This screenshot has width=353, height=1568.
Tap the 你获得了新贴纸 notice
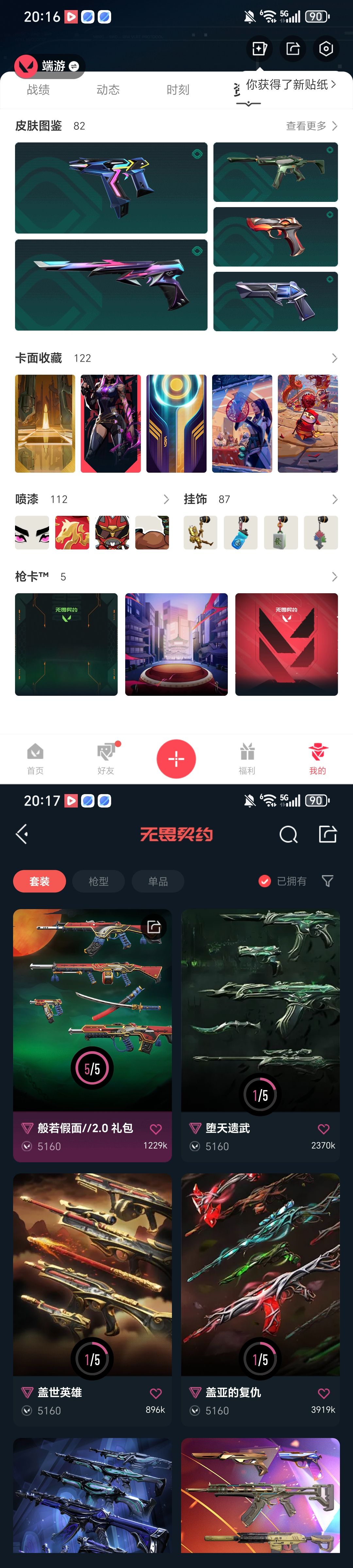pos(290,85)
